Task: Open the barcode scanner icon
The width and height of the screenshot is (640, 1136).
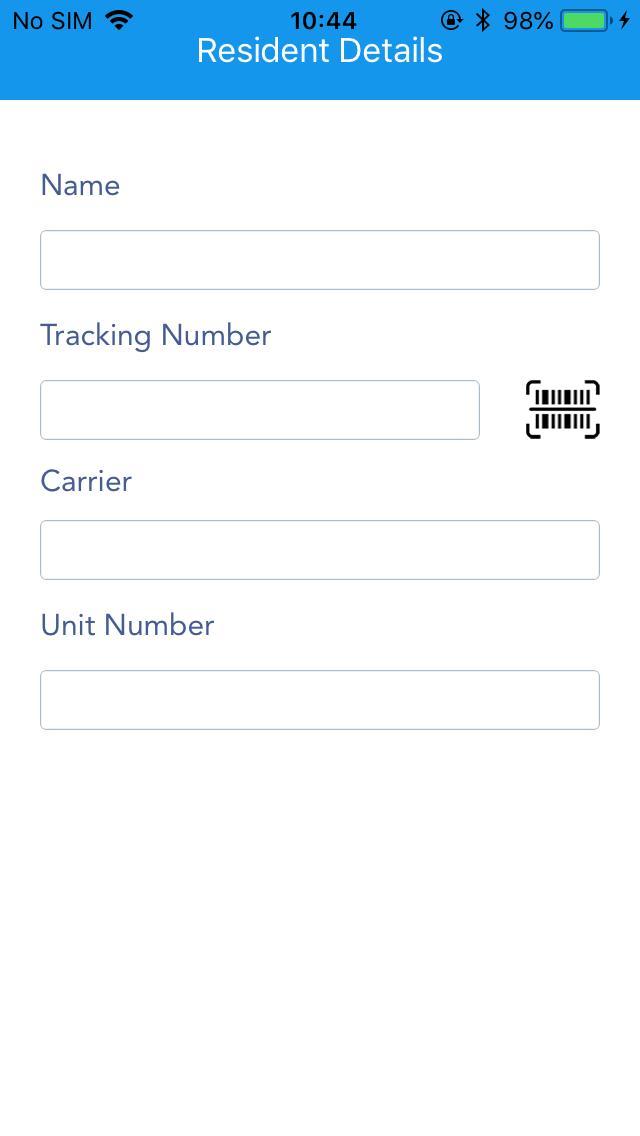Action: (562, 409)
